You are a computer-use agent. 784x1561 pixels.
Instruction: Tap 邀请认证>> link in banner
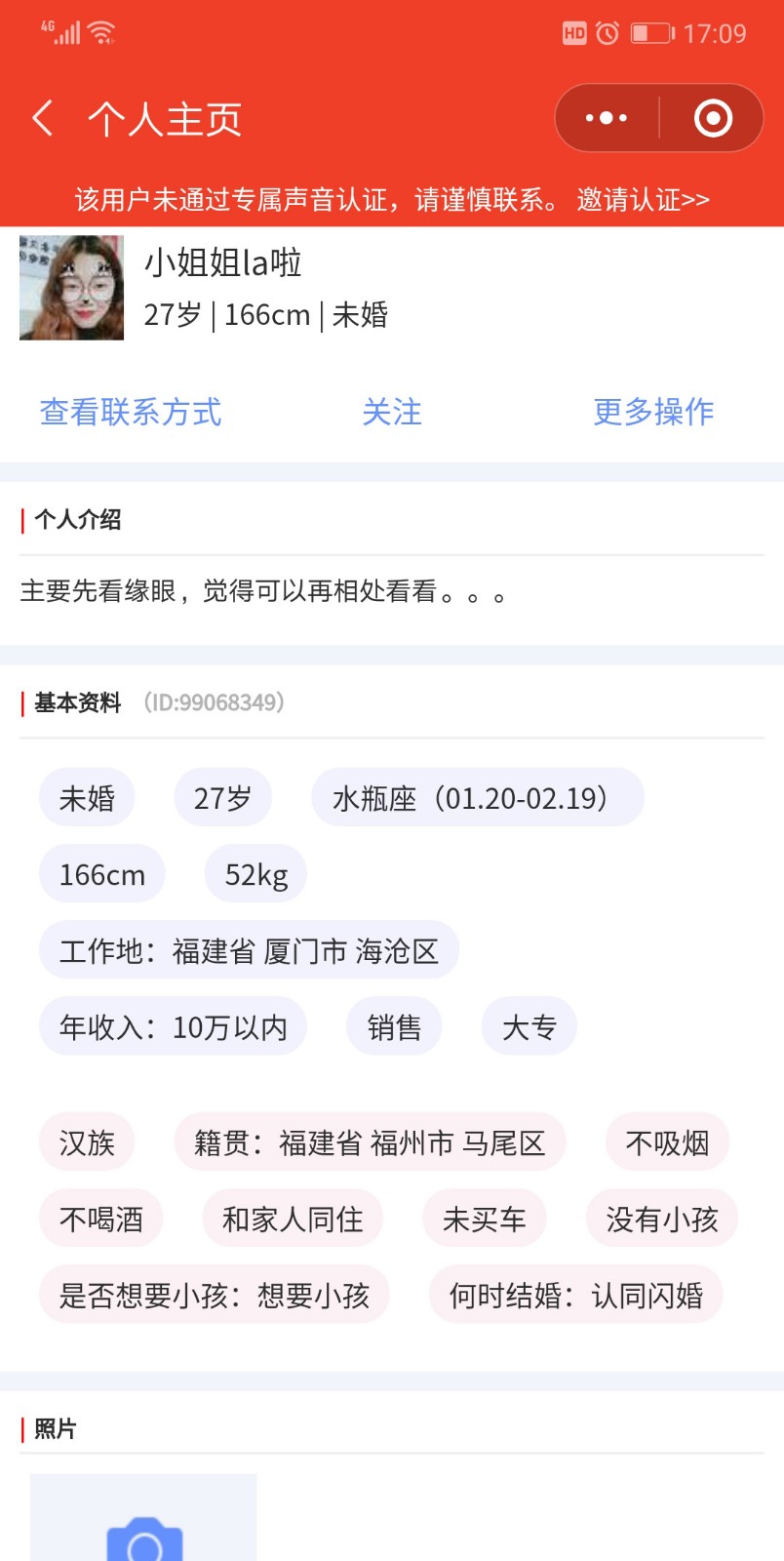[x=643, y=200]
